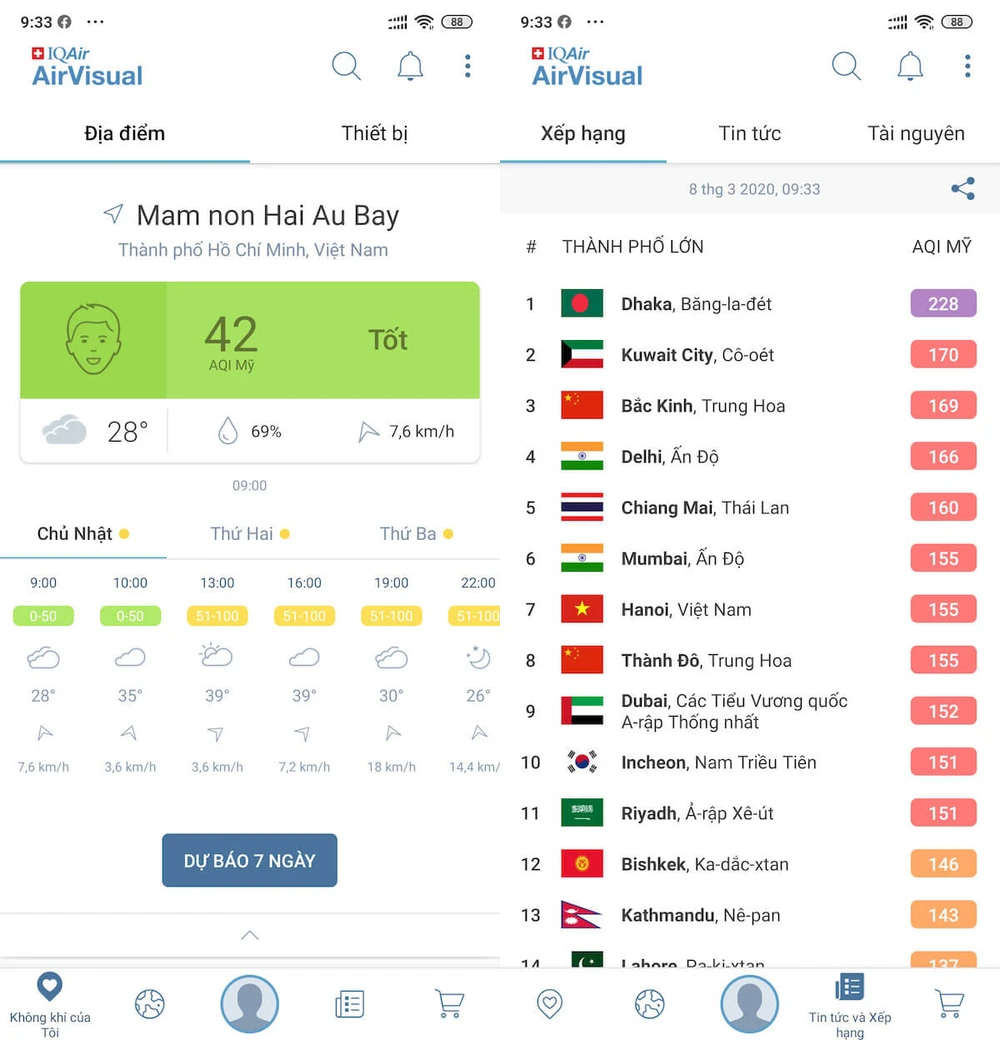Switch to the Thiết bị tab
Viewport: 1000px width, 1040px height.
[x=374, y=134]
